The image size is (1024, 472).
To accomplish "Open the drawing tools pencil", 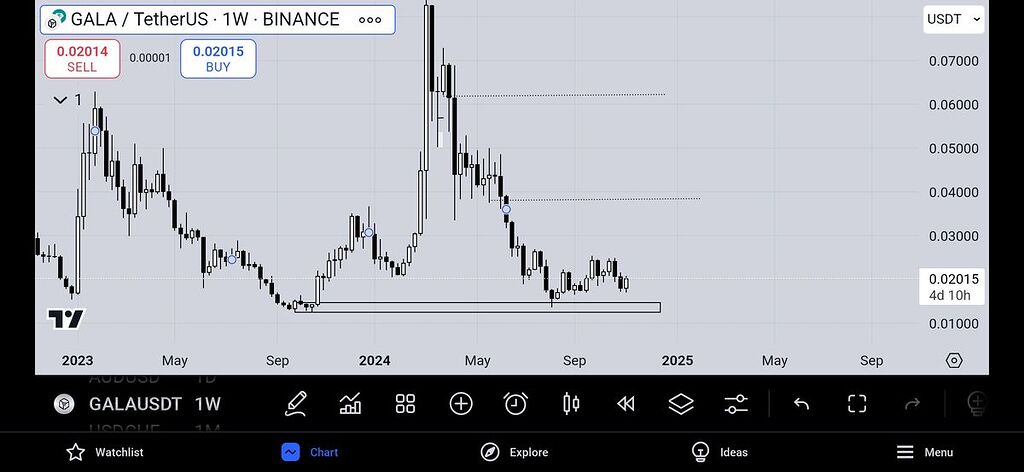I will pos(296,404).
